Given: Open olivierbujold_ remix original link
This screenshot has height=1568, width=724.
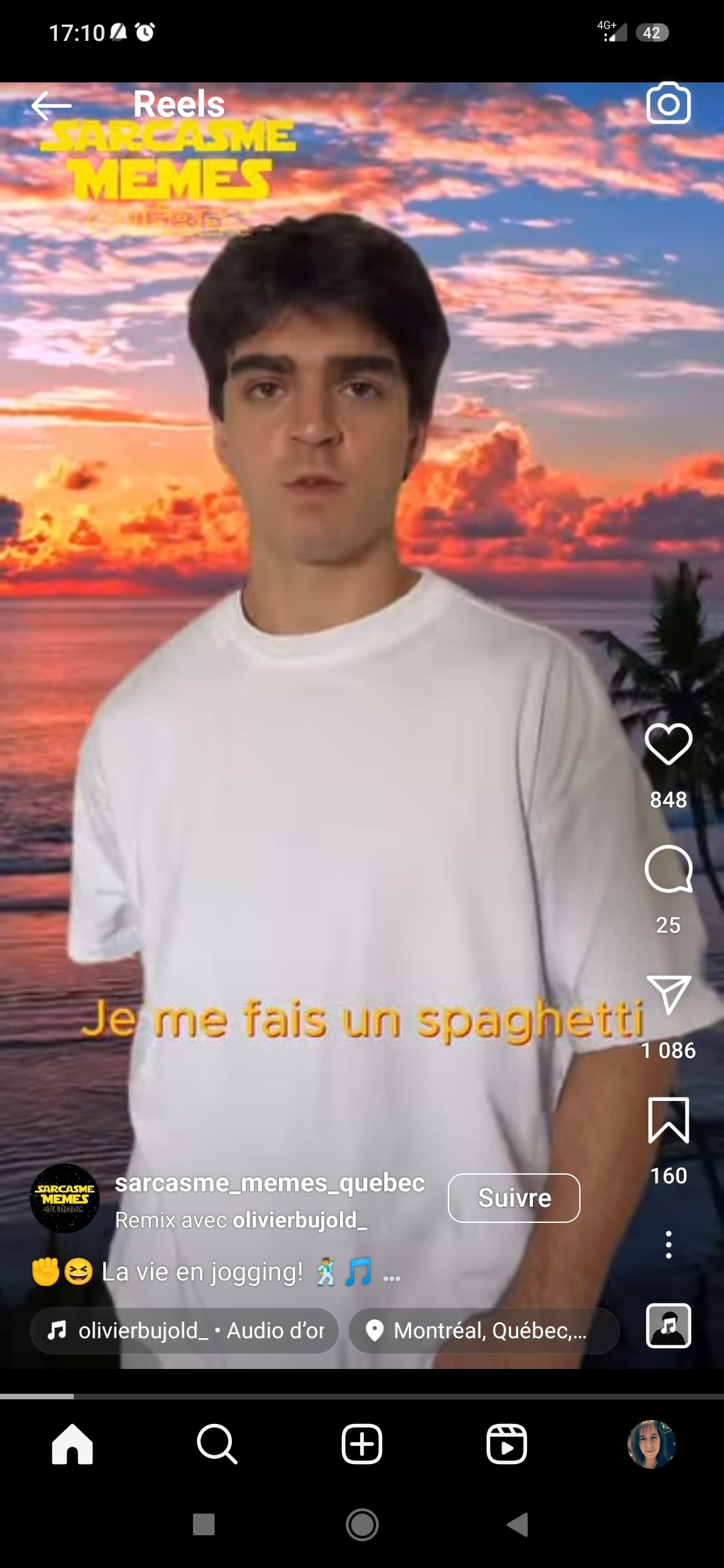Looking at the screenshot, I should 300,1220.
